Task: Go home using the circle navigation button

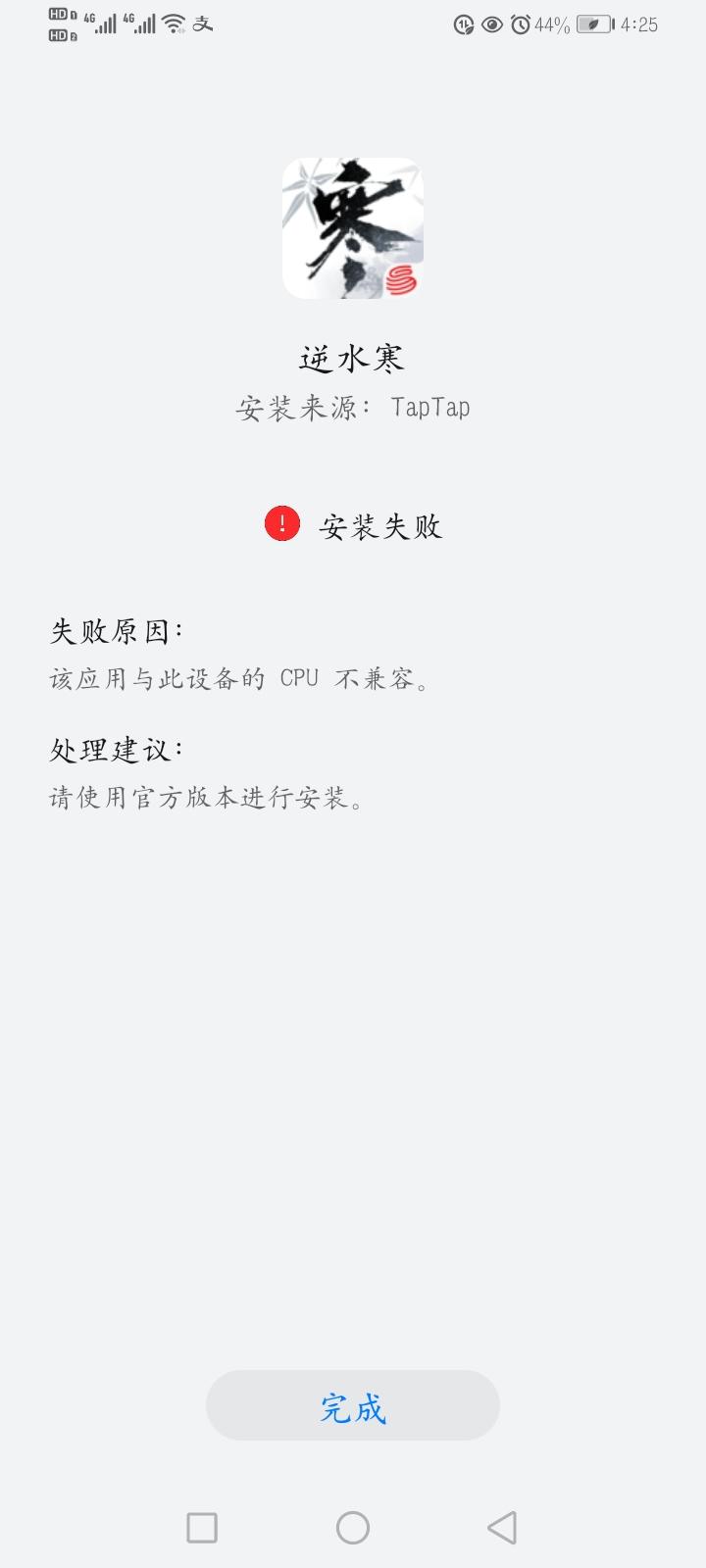Action: 353,1526
